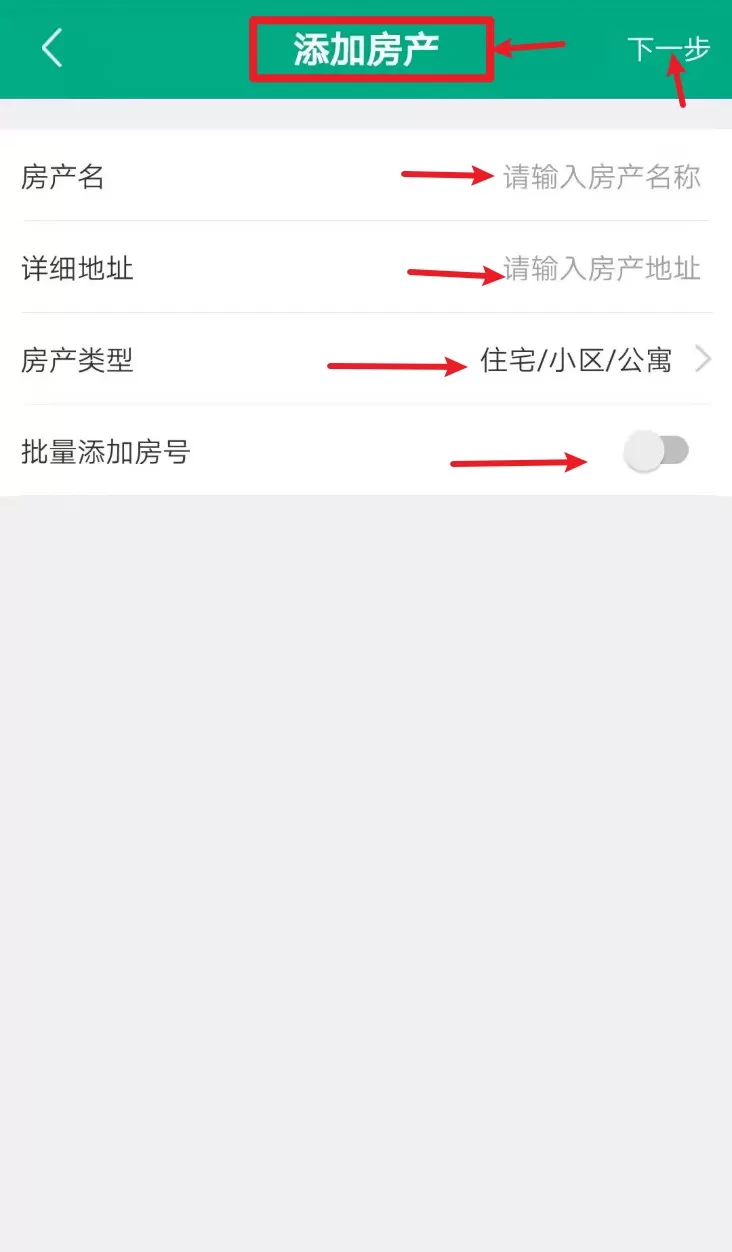The height and width of the screenshot is (1252, 732).
Task: Click the 详细地址 row
Action: pos(77,269)
